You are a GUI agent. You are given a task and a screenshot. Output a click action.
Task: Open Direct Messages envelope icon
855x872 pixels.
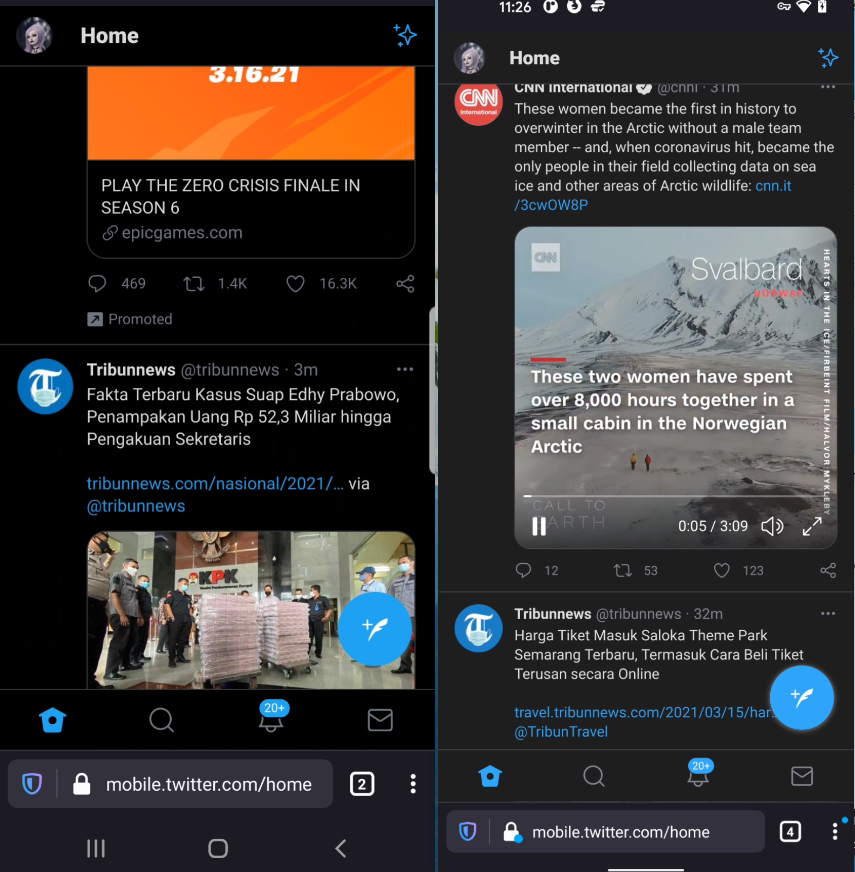pyautogui.click(x=802, y=775)
